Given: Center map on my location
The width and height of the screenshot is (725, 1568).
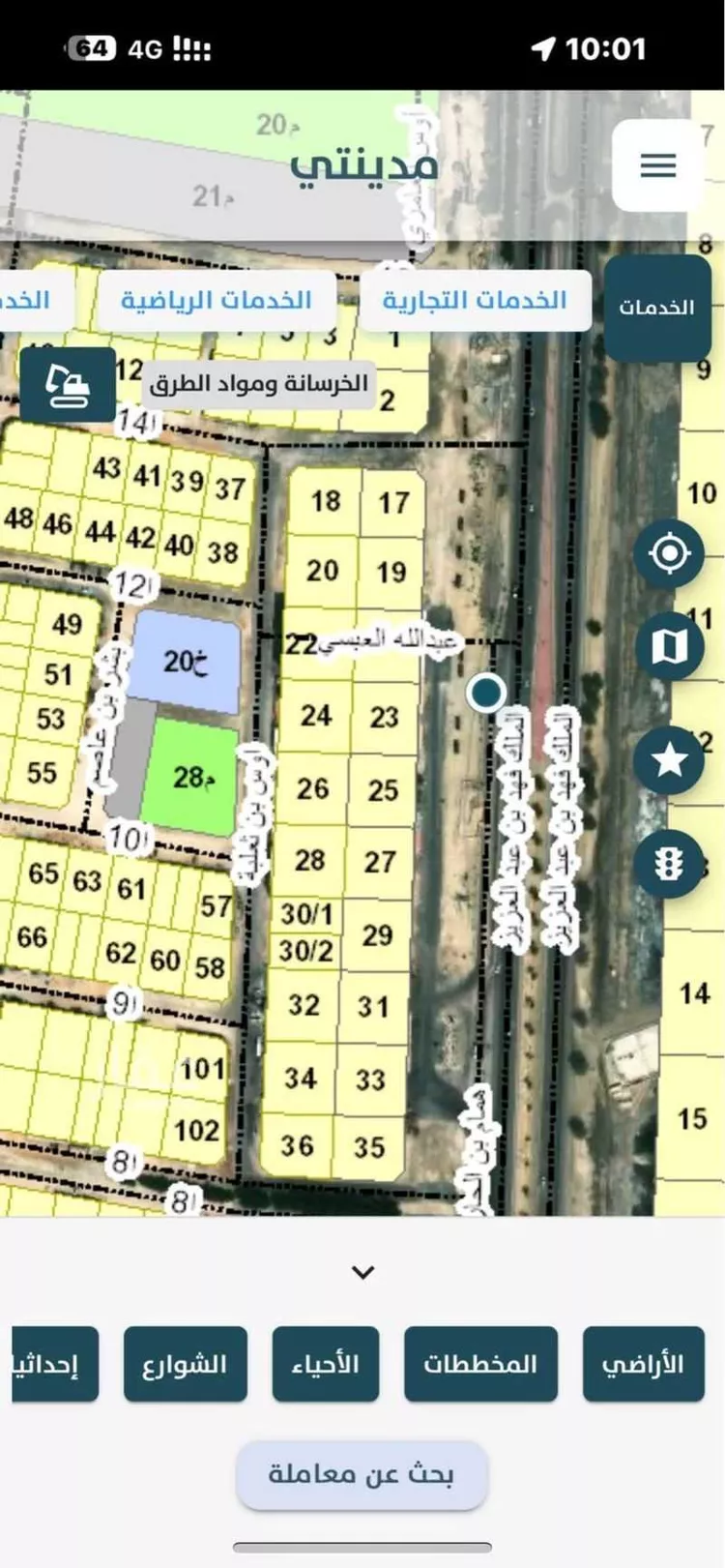Looking at the screenshot, I should [x=669, y=554].
